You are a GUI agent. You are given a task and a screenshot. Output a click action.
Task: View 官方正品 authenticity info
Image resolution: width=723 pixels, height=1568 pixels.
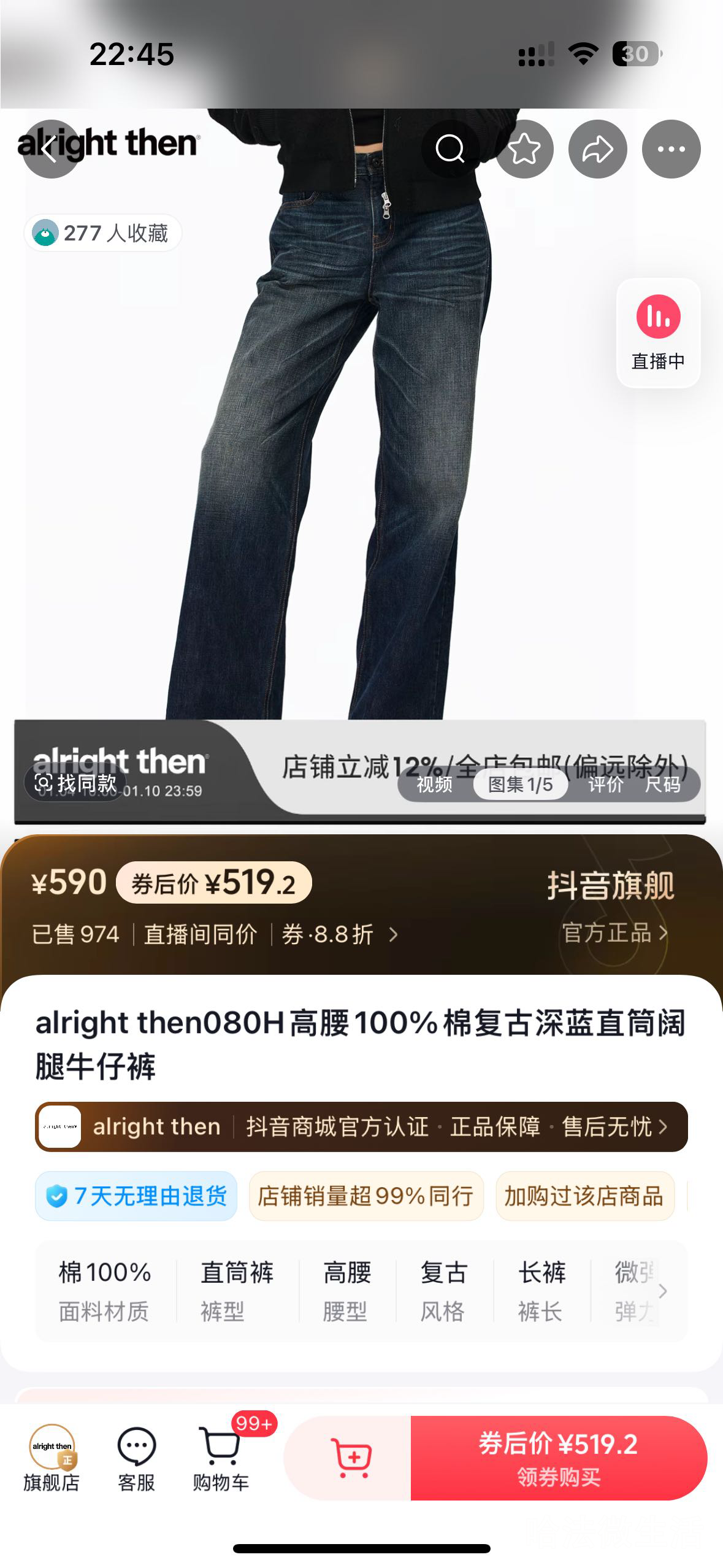(614, 933)
